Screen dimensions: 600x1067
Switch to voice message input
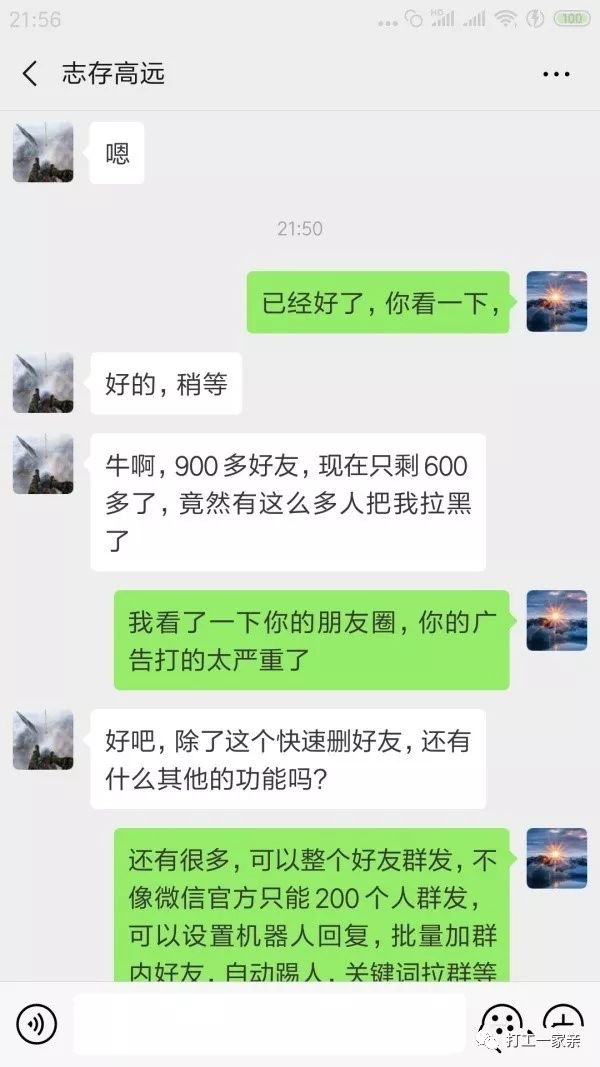(x=37, y=1023)
